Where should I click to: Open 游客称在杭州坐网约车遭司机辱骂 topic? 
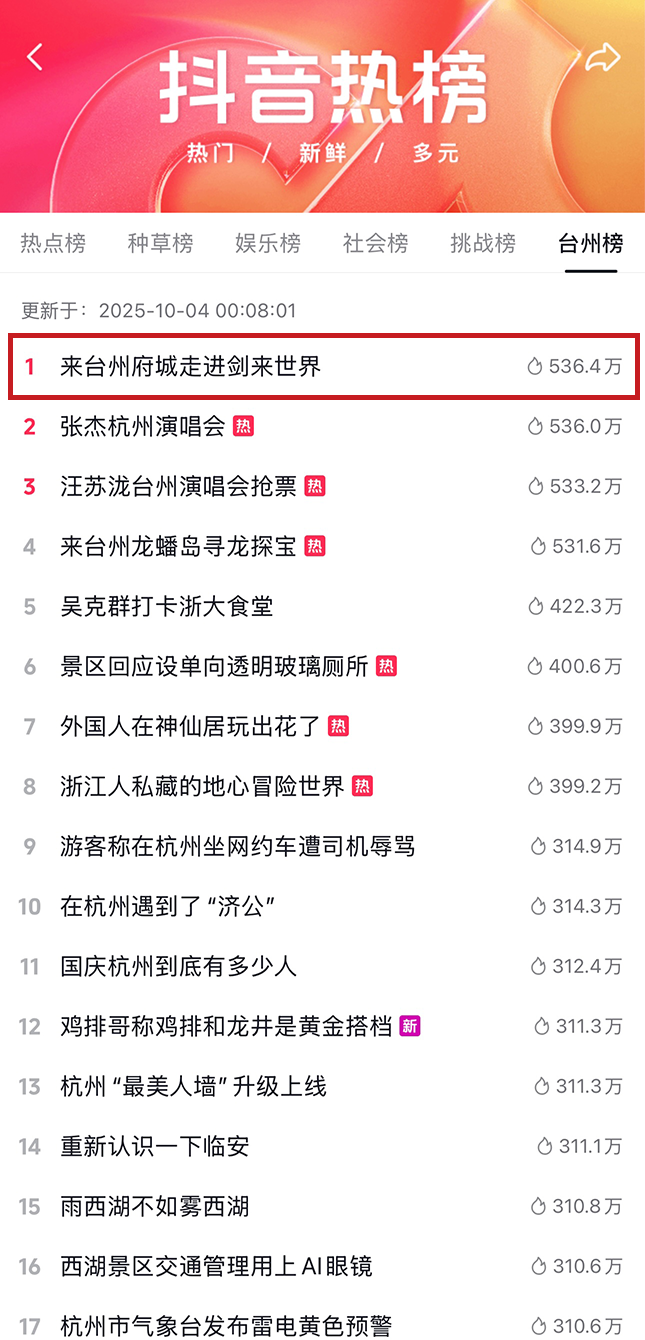click(237, 847)
